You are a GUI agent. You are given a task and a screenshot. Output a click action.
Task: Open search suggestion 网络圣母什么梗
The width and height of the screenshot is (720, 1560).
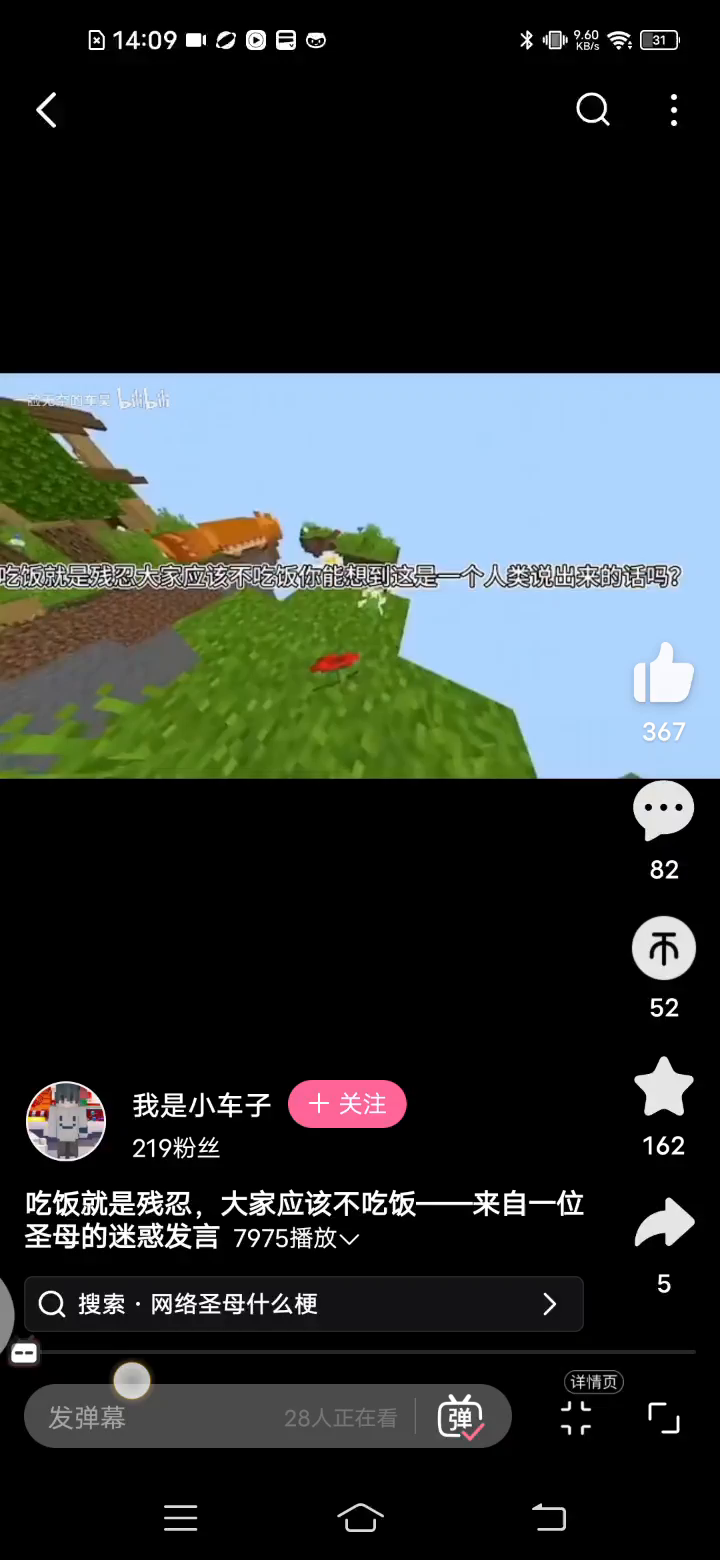[303, 1304]
